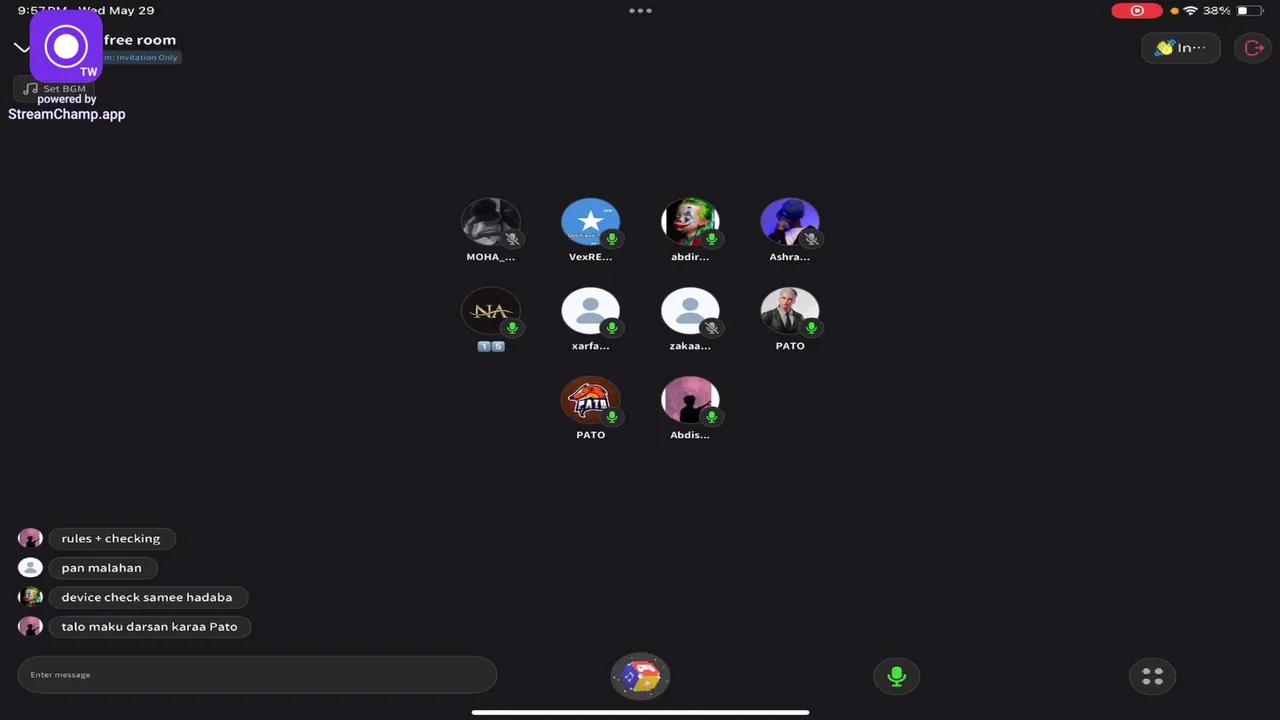Select the Ashra participant's avatar
The width and height of the screenshot is (1280, 720).
coord(790,223)
